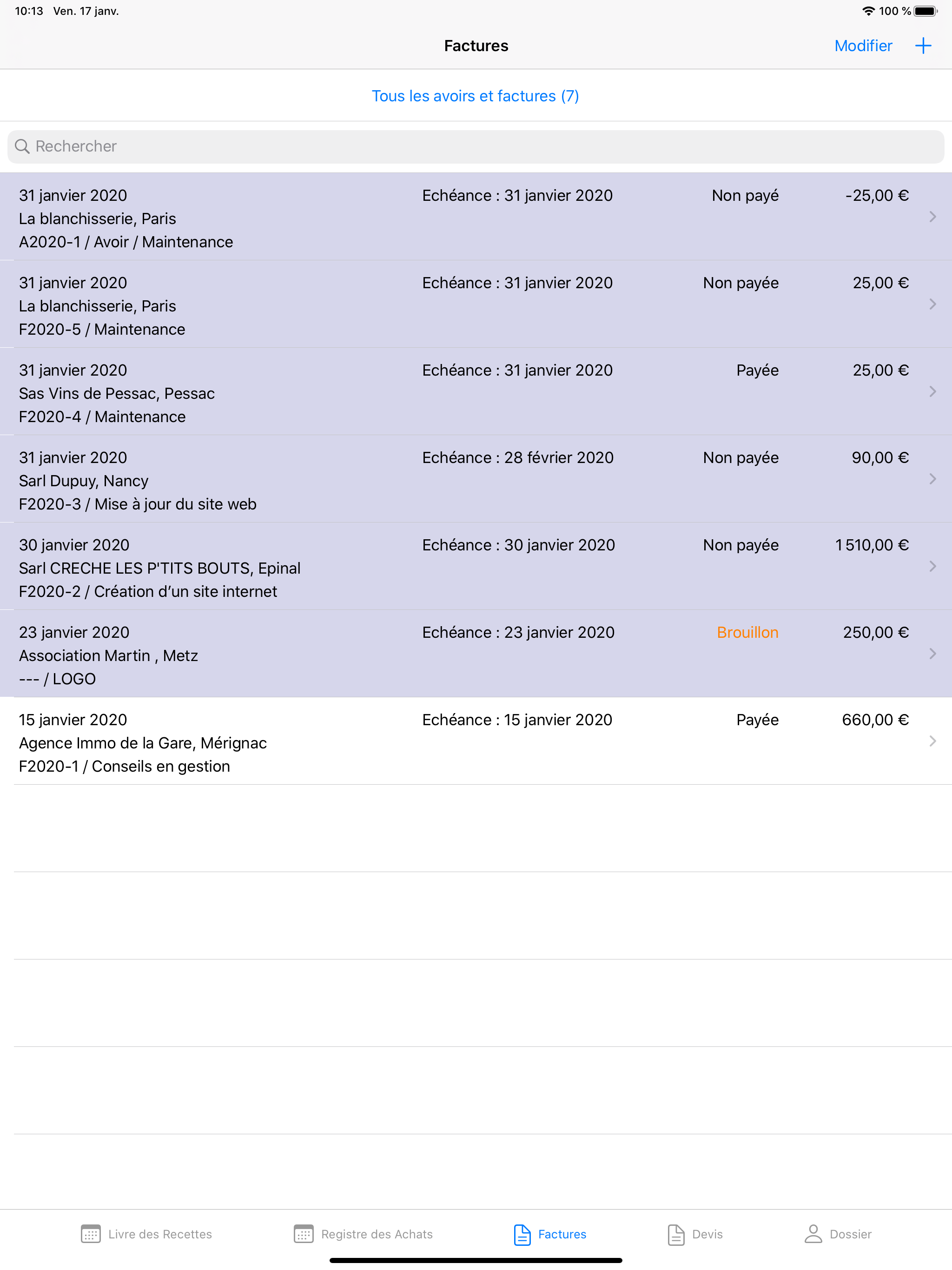Expand the Sarl Dupuy invoice with its chevron

click(932, 479)
